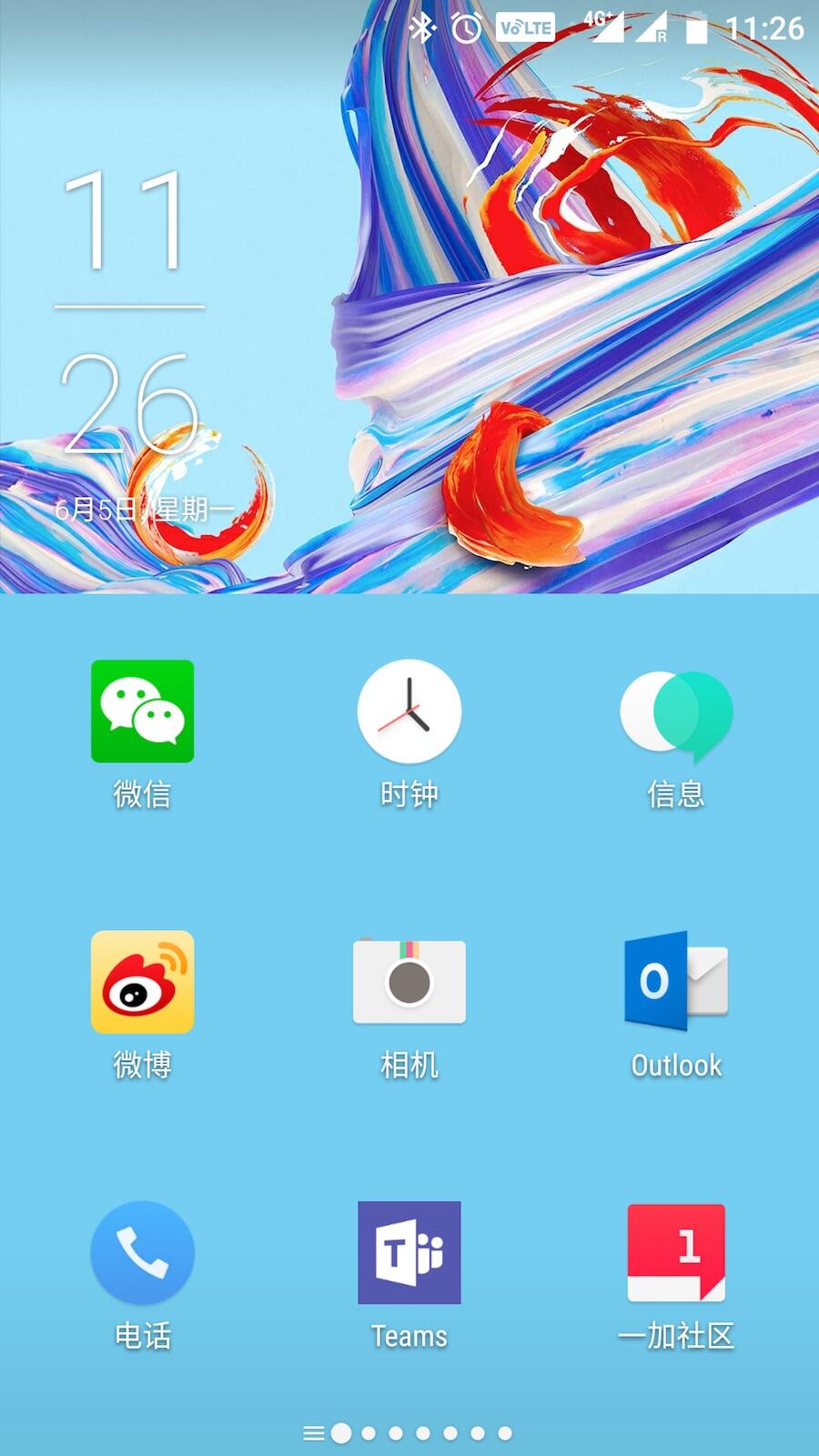Tap the three-line icon in the page indicator

[x=313, y=1433]
